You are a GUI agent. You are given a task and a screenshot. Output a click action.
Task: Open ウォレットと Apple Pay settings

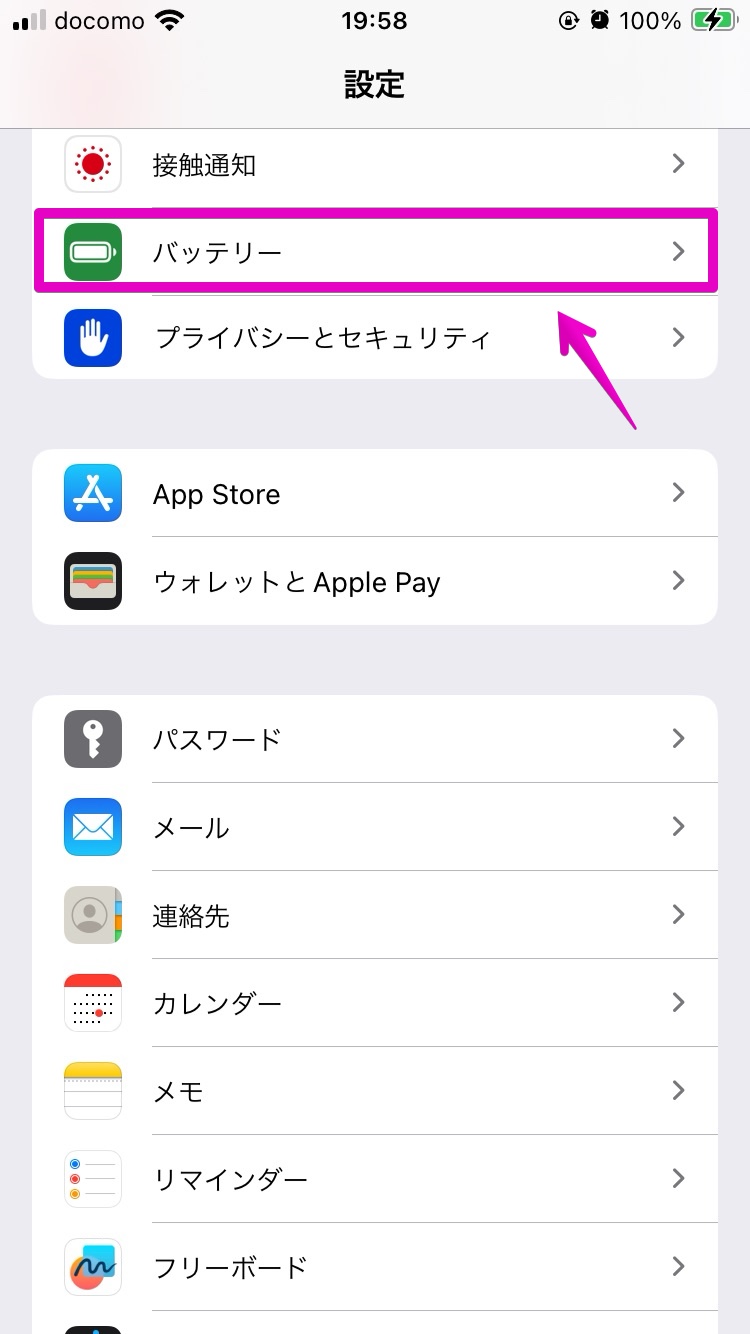[375, 581]
